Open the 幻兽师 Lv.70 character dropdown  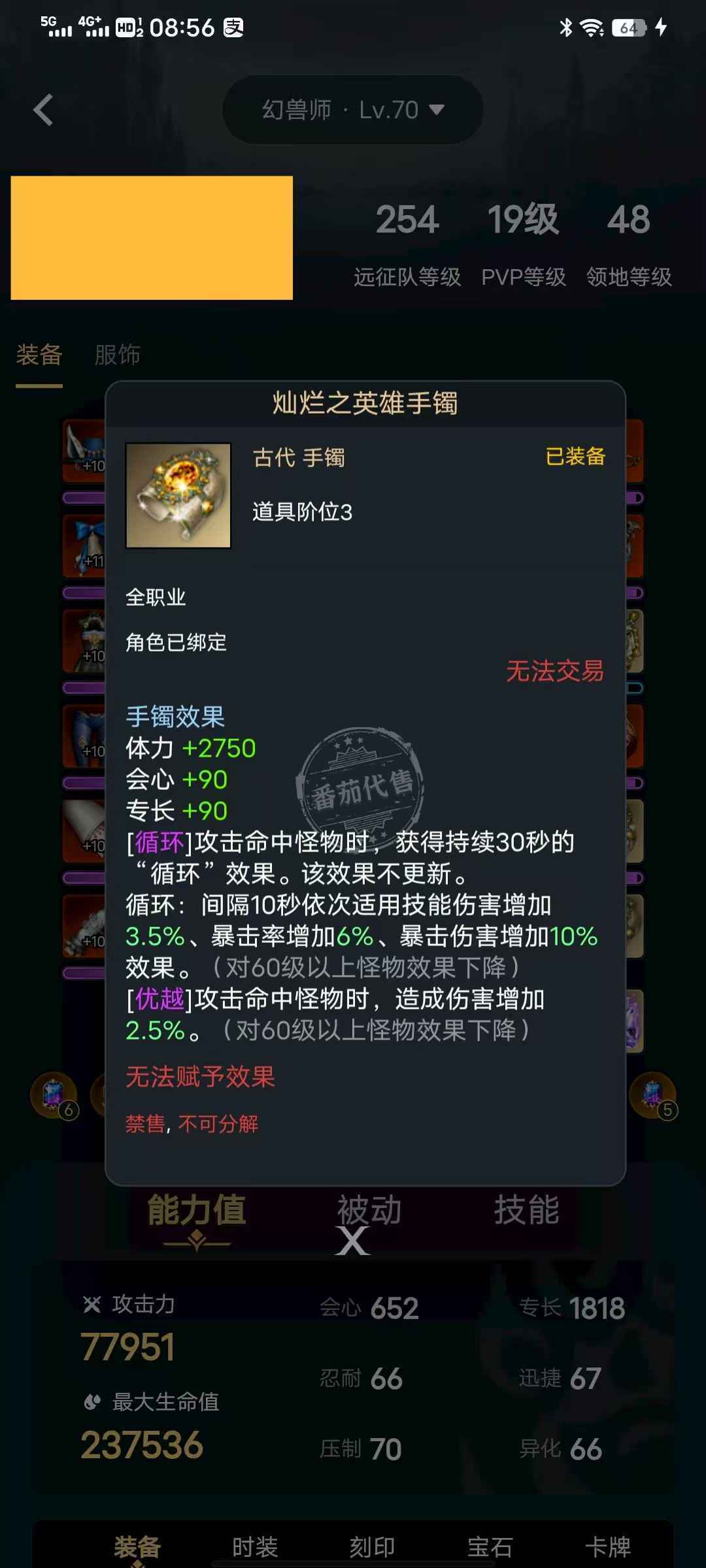pyautogui.click(x=353, y=110)
